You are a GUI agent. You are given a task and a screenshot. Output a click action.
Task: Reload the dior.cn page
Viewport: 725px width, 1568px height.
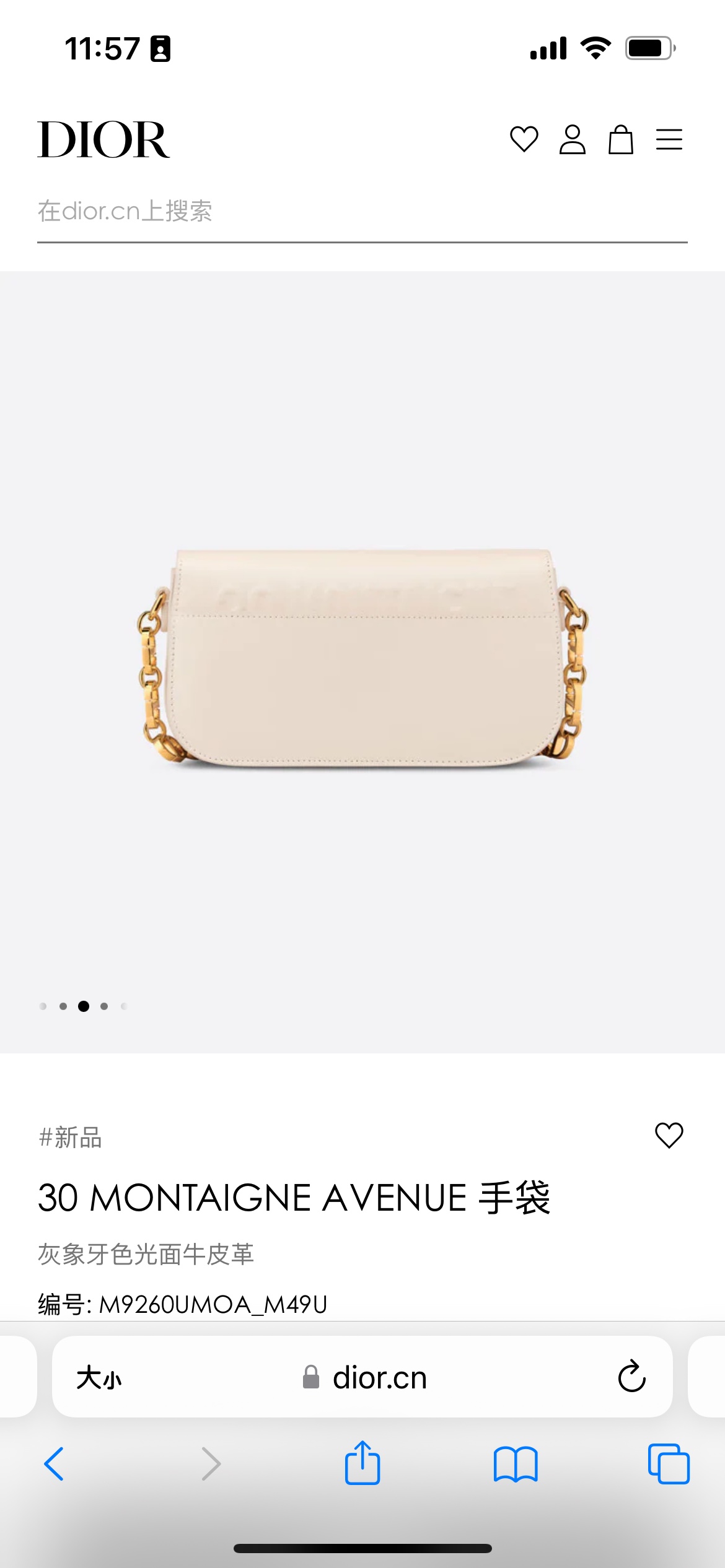click(x=631, y=1377)
